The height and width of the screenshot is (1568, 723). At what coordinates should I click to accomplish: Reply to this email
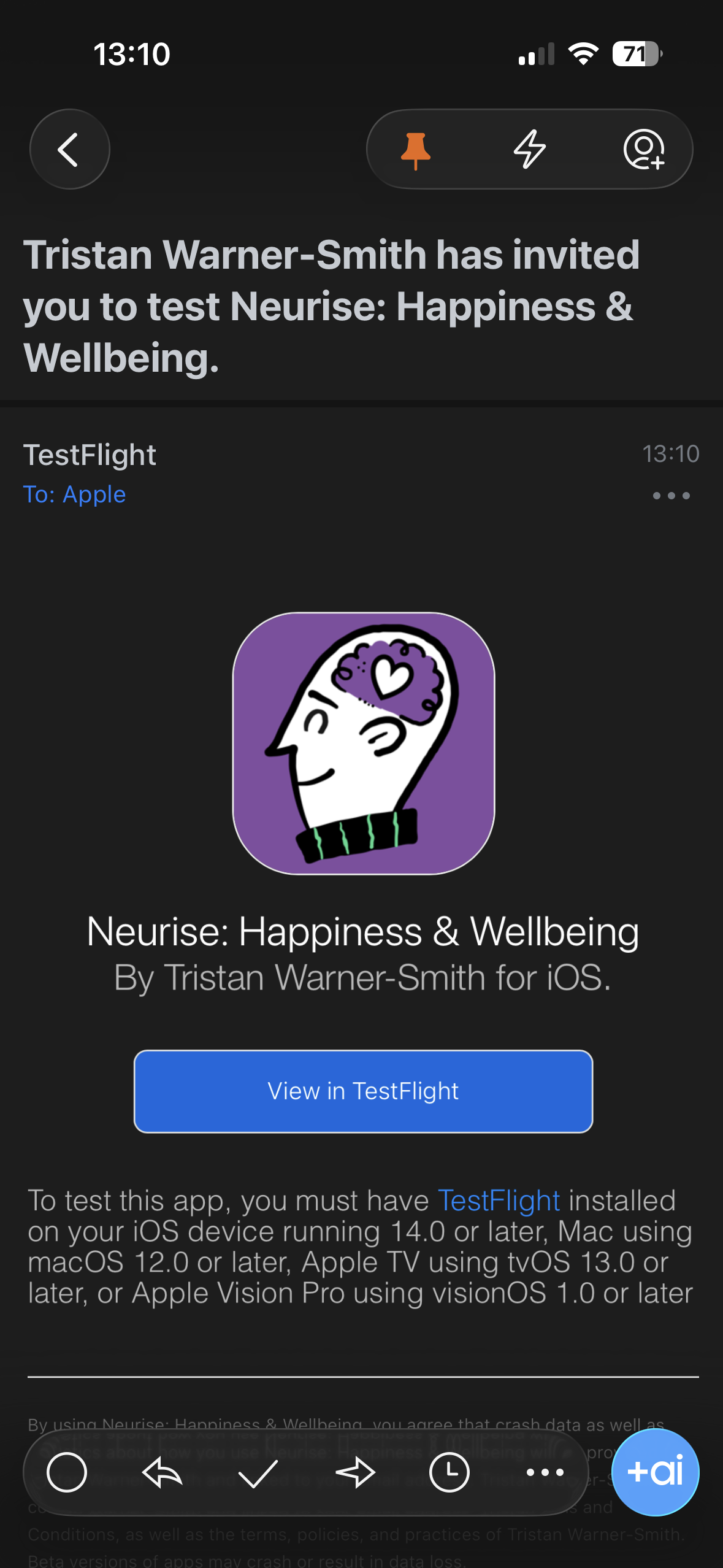pyautogui.click(x=163, y=1472)
